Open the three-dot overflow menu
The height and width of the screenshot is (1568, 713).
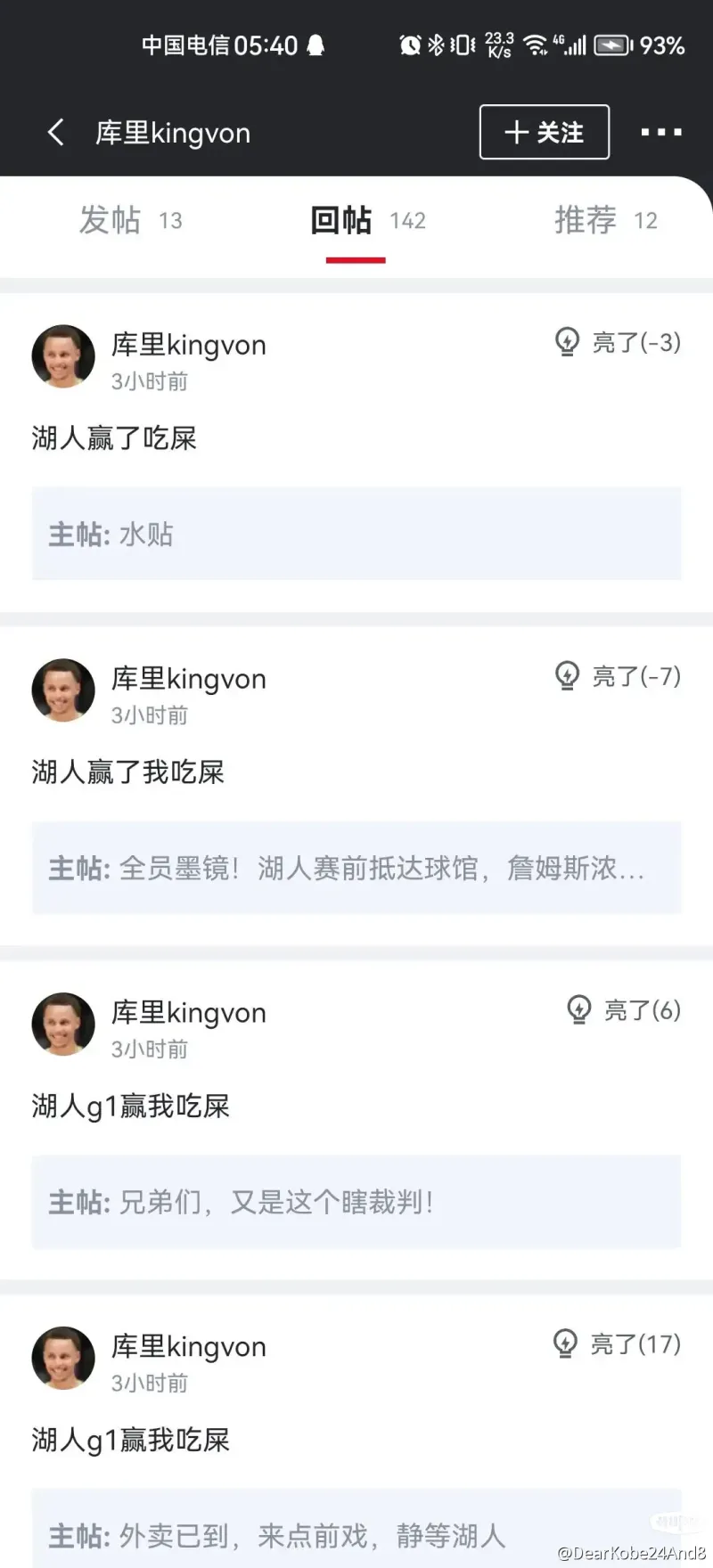[x=661, y=133]
